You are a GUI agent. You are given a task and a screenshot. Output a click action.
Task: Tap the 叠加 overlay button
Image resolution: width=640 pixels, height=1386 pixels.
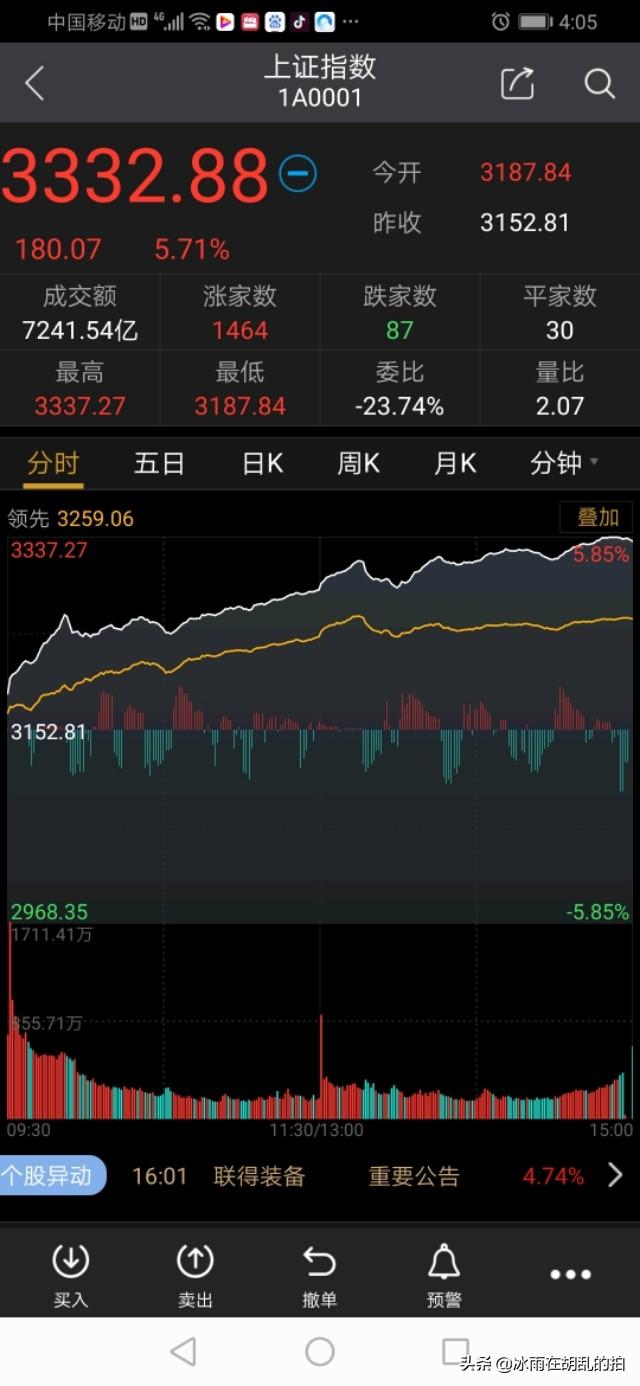(x=597, y=517)
